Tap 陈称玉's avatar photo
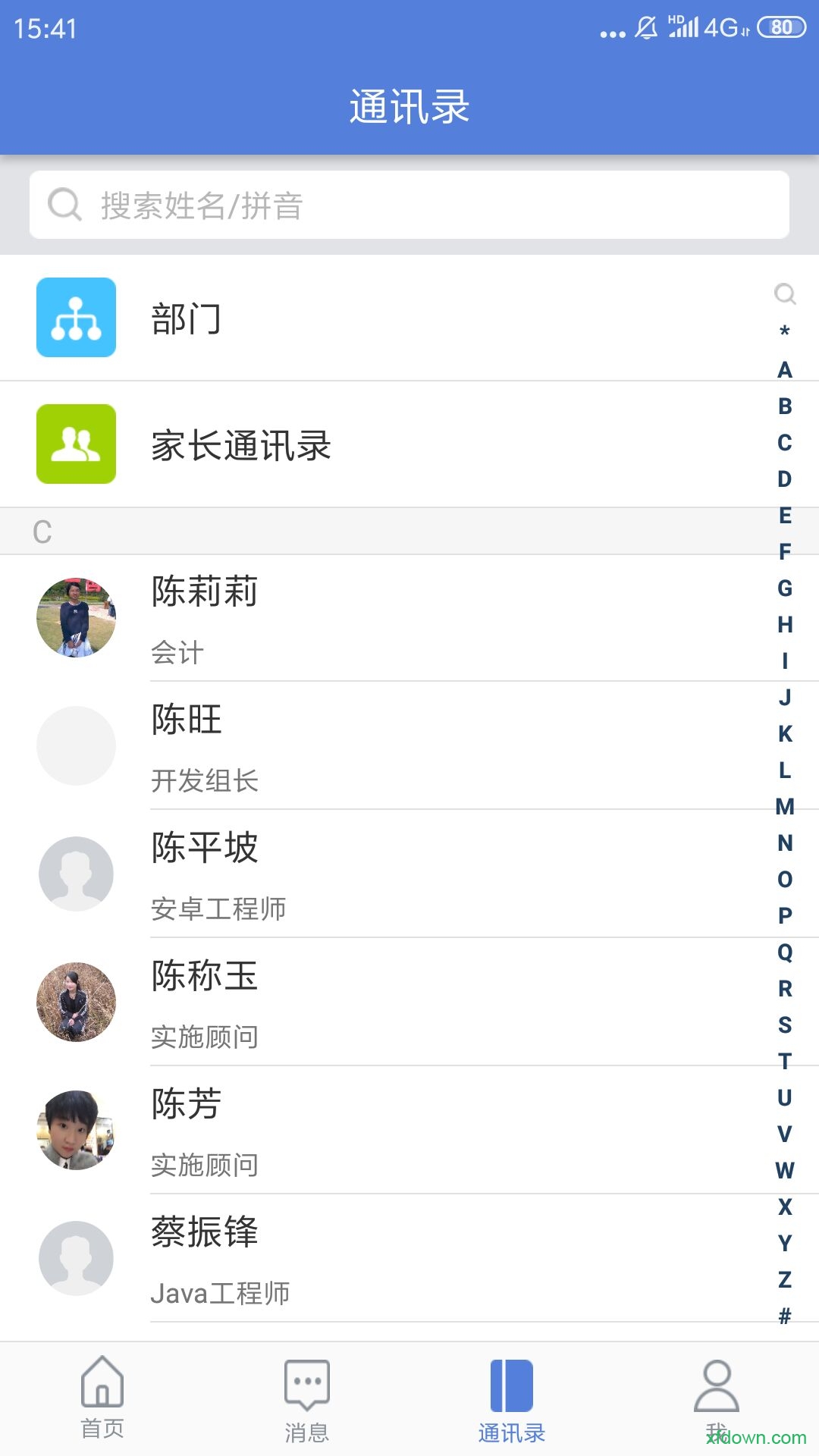This screenshot has height=1456, width=819. [76, 1001]
